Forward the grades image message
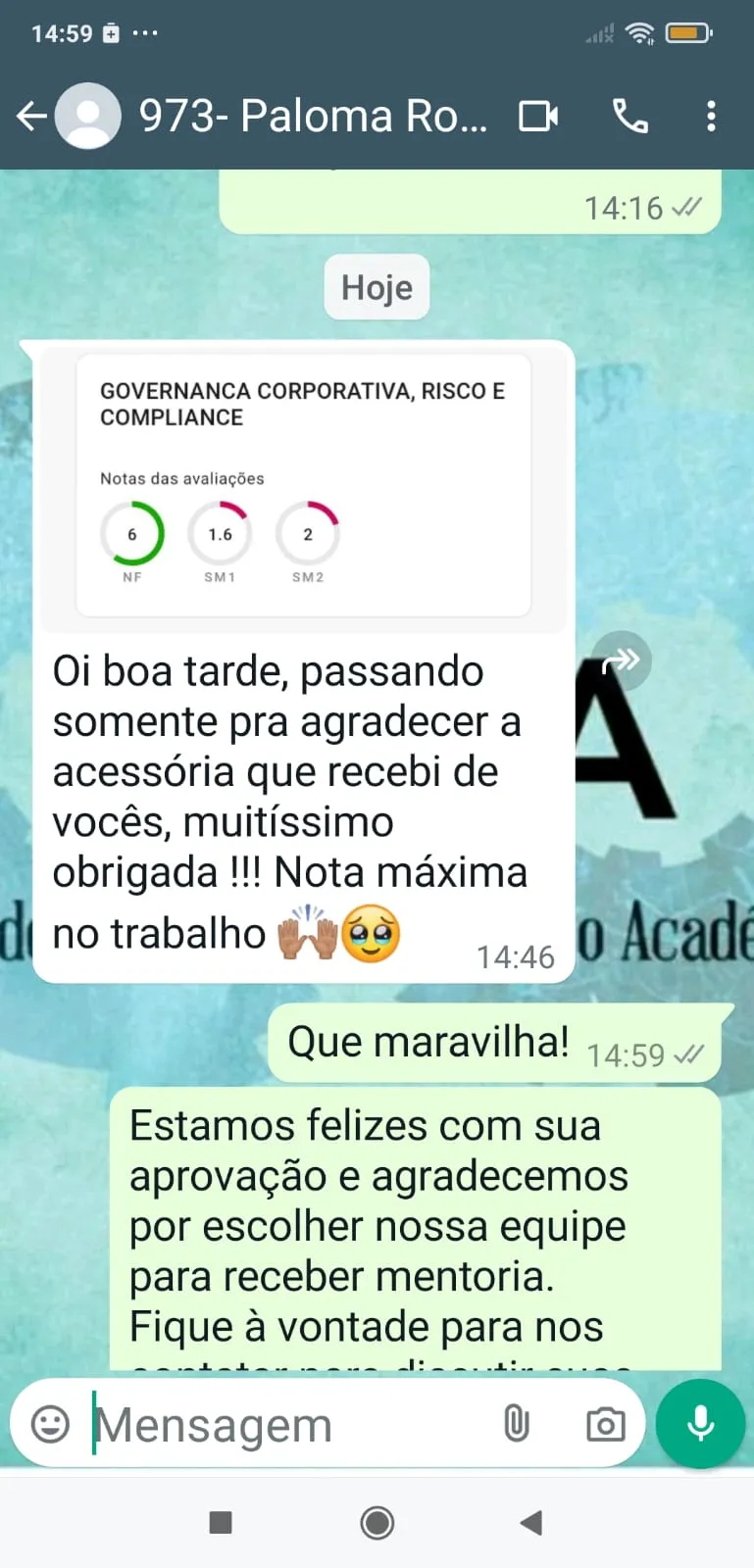This screenshot has width=754, height=1568. coord(621,661)
